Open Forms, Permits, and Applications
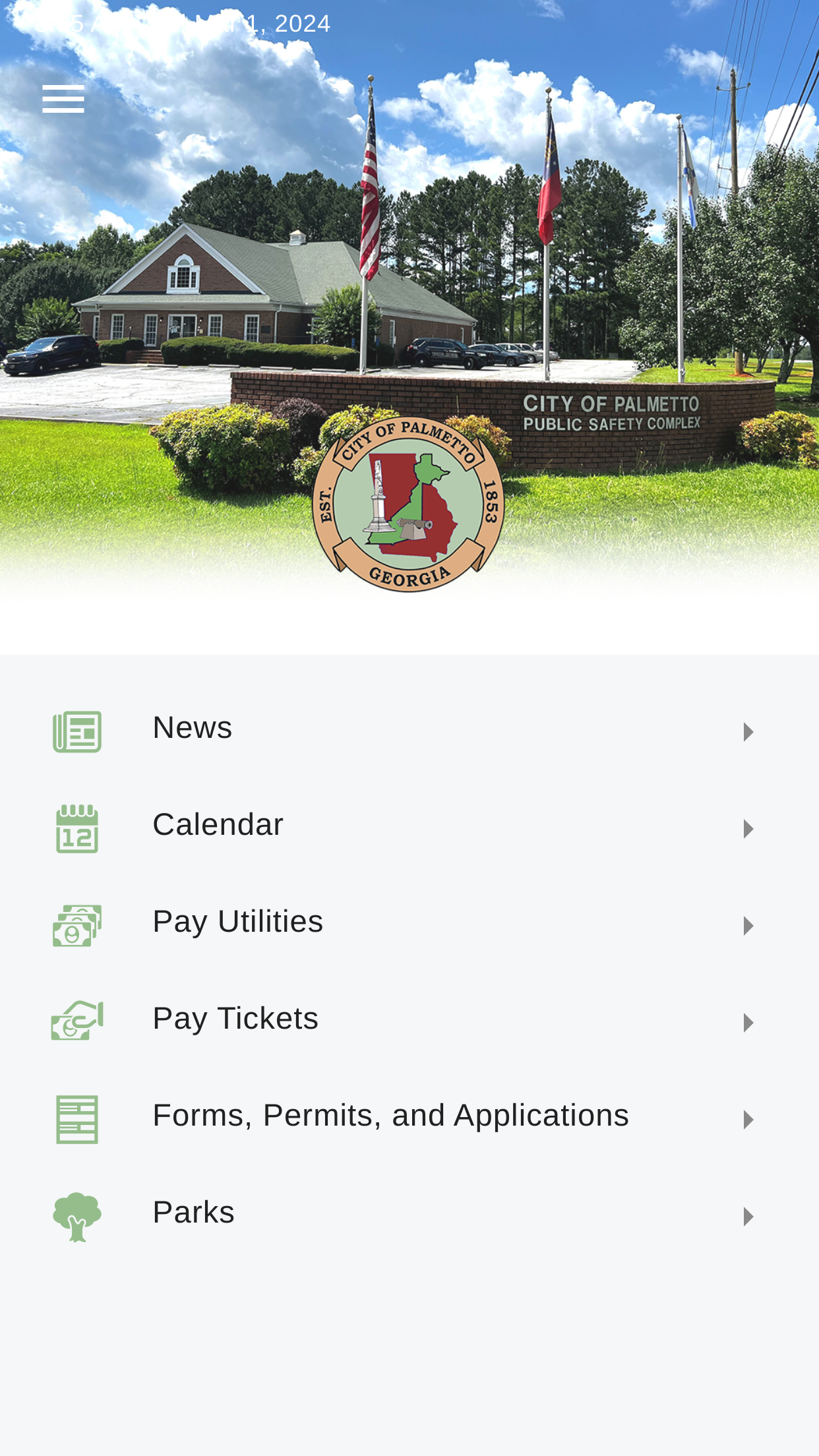 (409, 1119)
